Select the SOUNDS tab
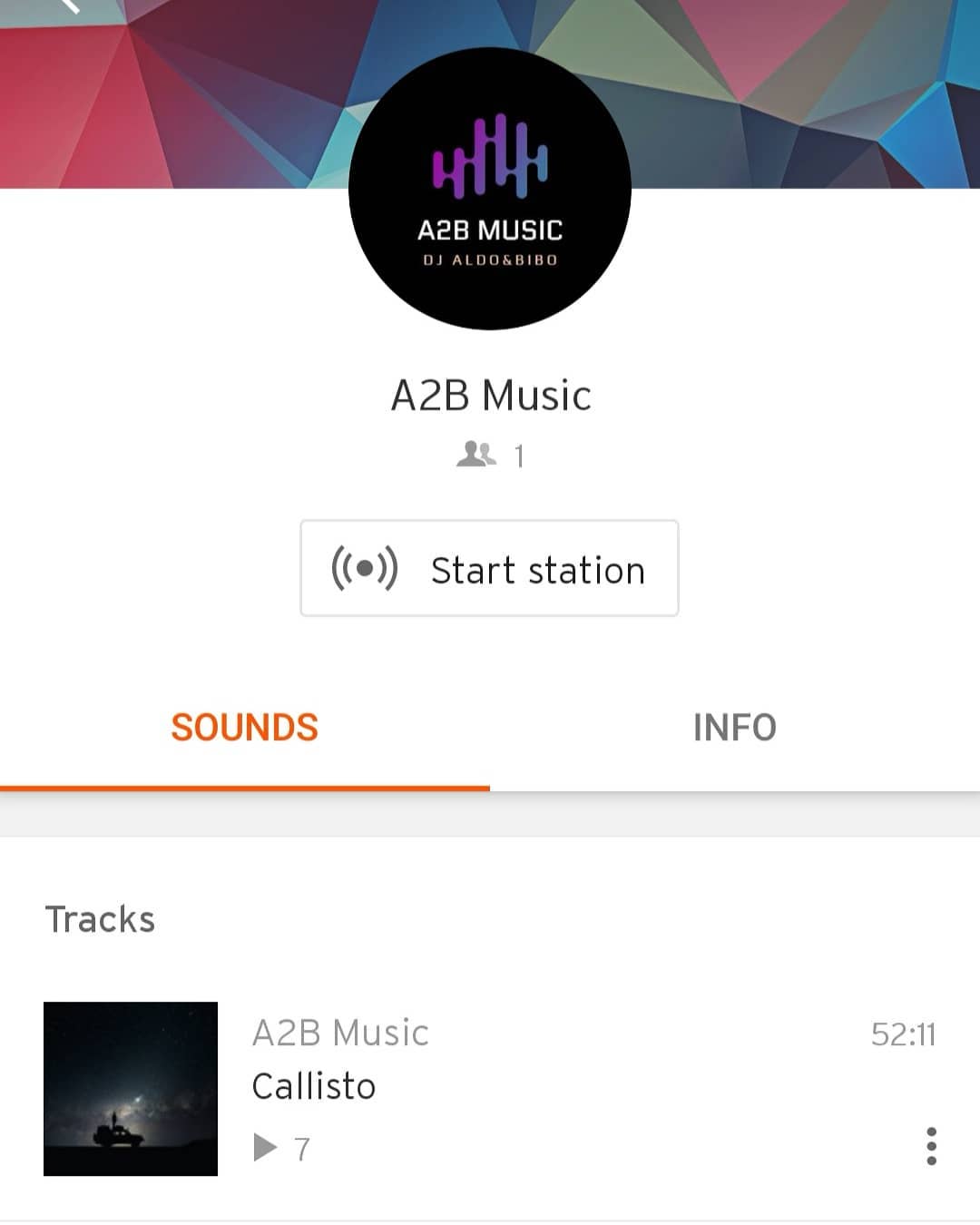Image resolution: width=980 pixels, height=1225 pixels. pos(244,728)
